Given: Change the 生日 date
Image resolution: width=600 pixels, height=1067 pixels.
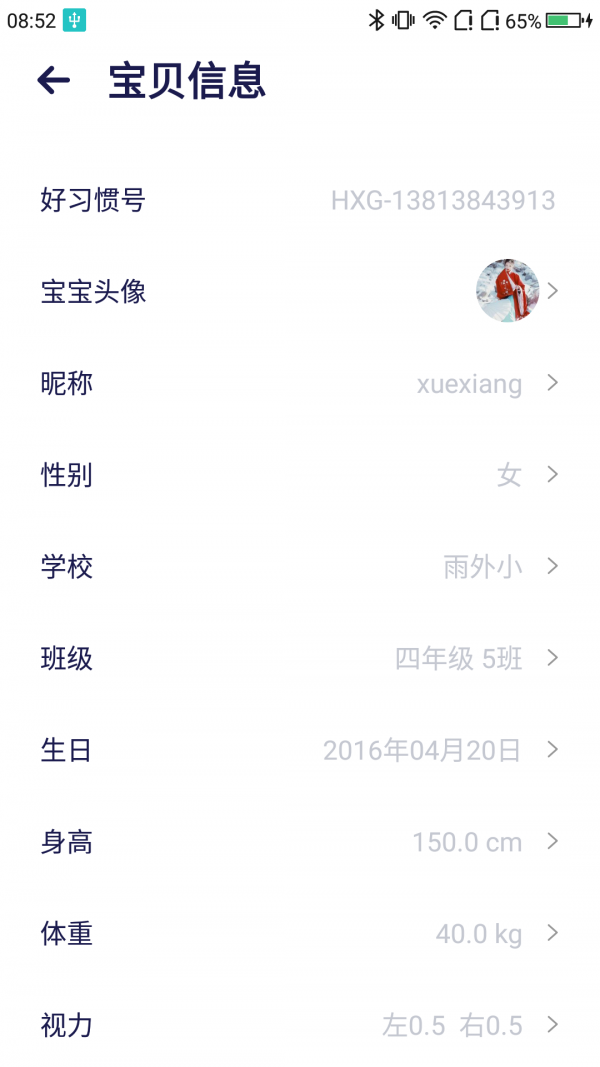Looking at the screenshot, I should [300, 750].
